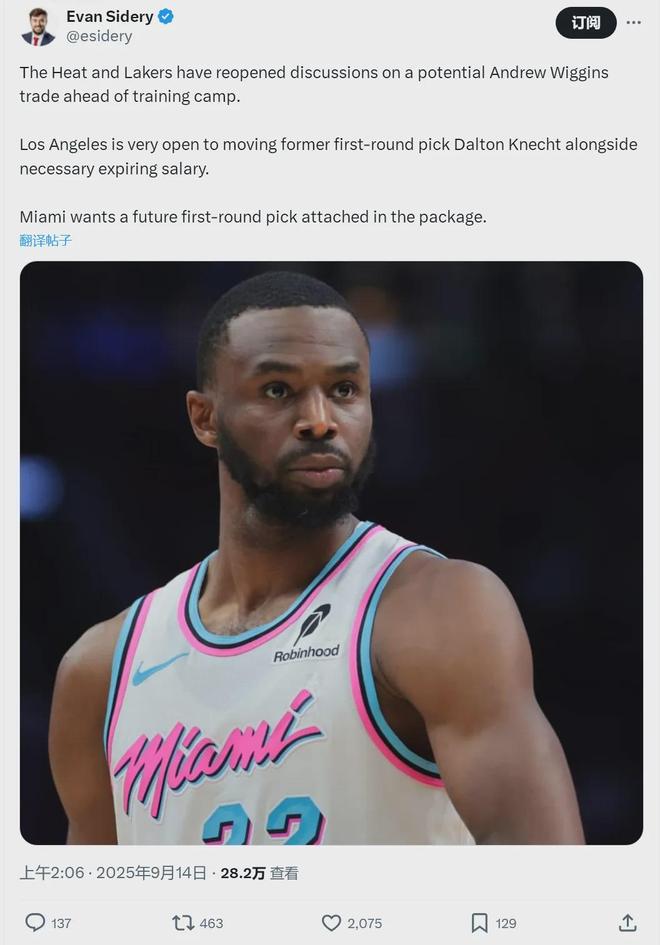Open the attached player photo
This screenshot has height=945, width=660.
point(331,552)
